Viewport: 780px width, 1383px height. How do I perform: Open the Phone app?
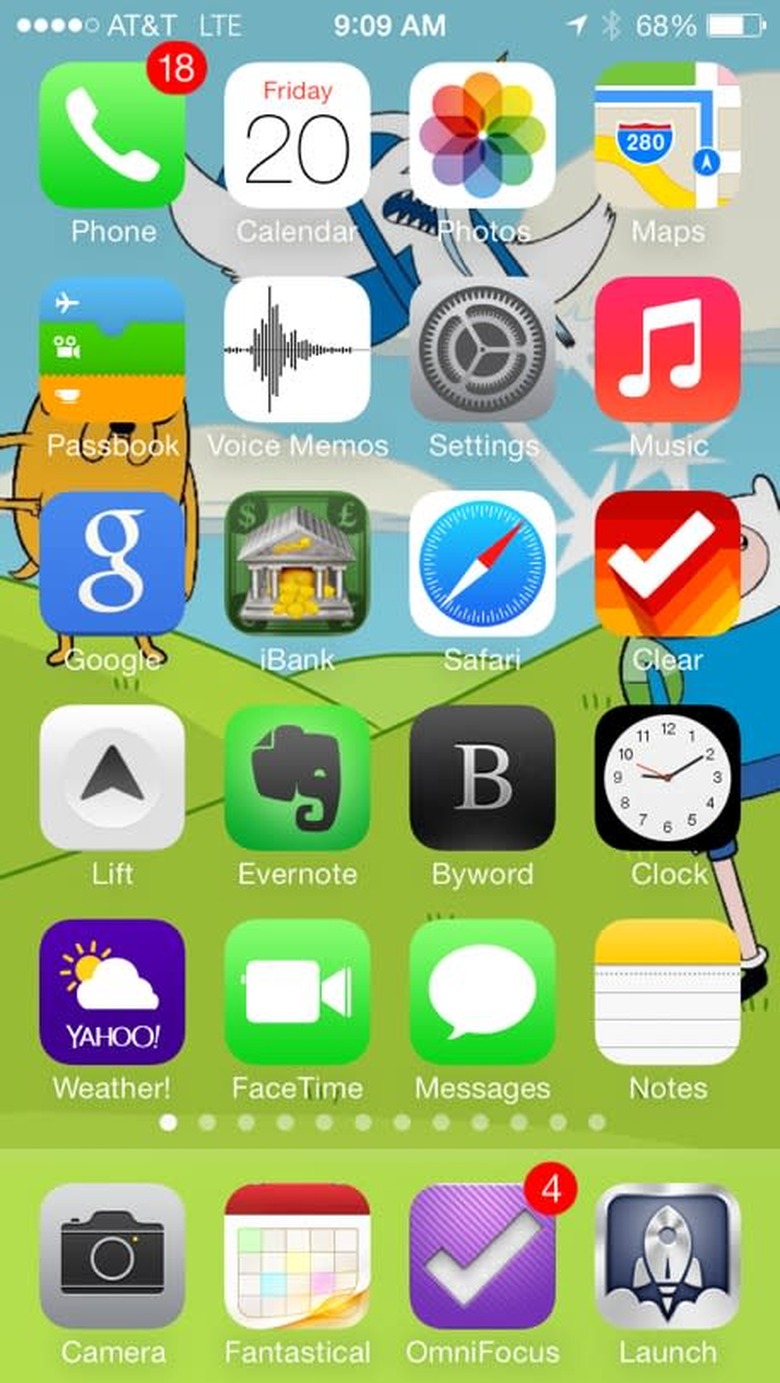point(112,135)
